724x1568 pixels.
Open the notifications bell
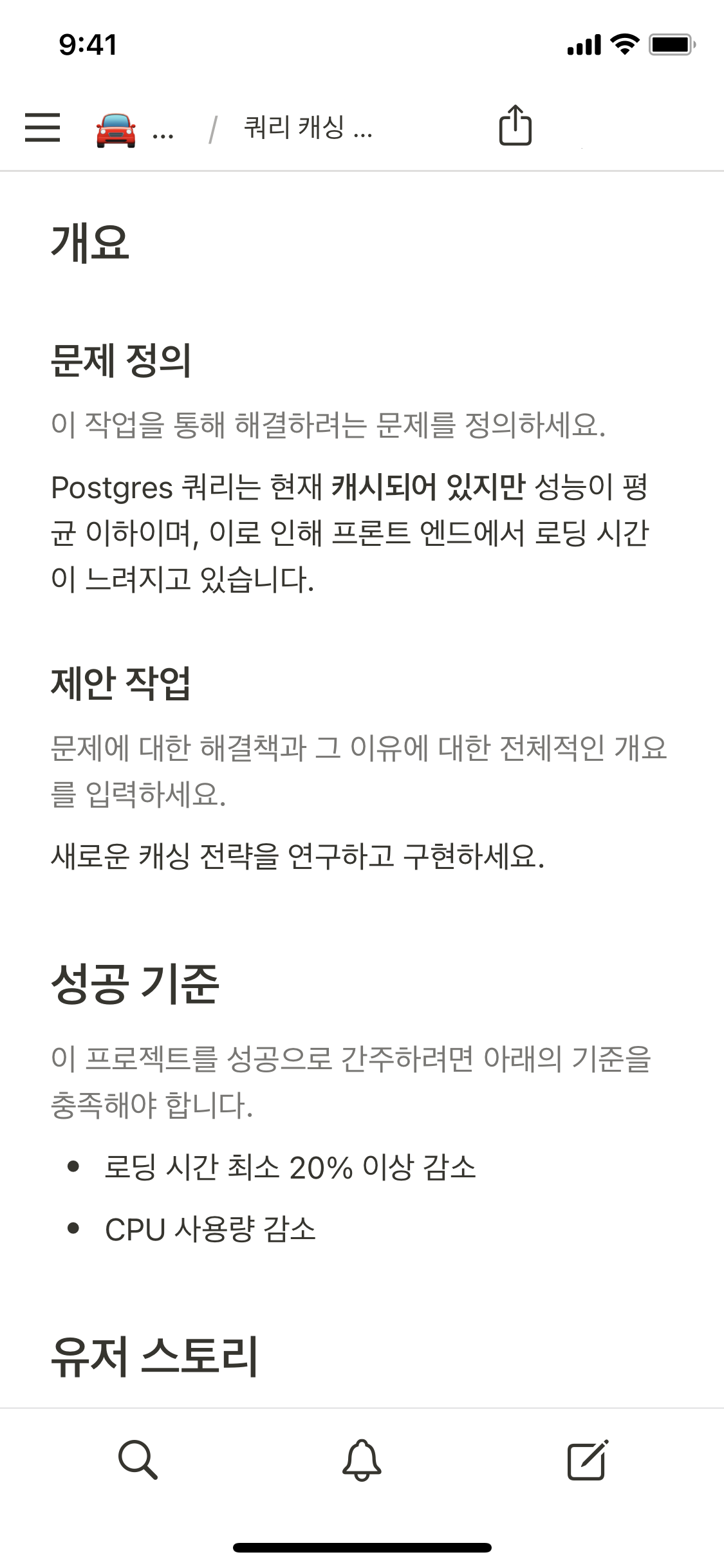[x=362, y=1460]
